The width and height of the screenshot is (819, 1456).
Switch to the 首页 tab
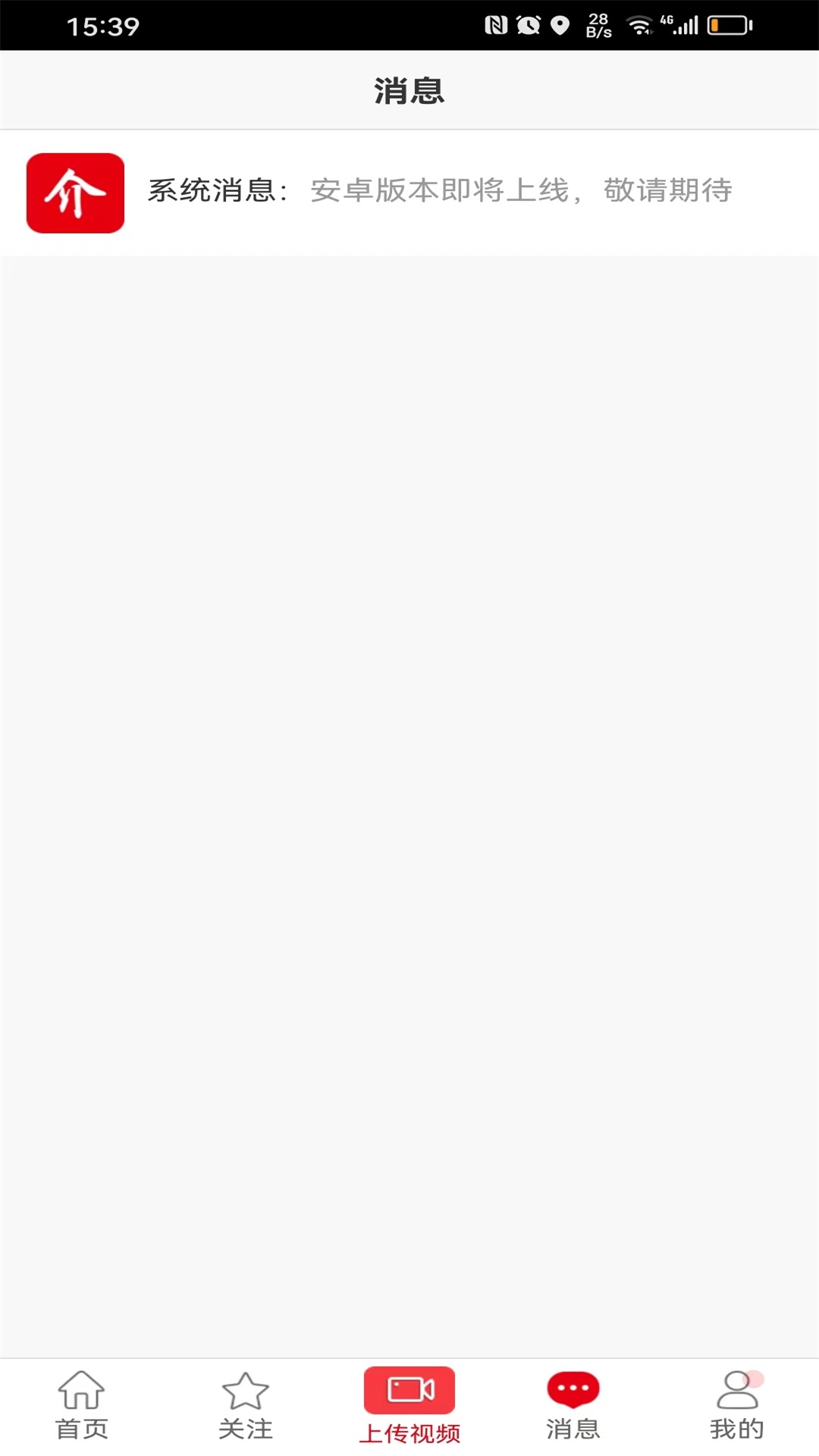(x=82, y=1405)
